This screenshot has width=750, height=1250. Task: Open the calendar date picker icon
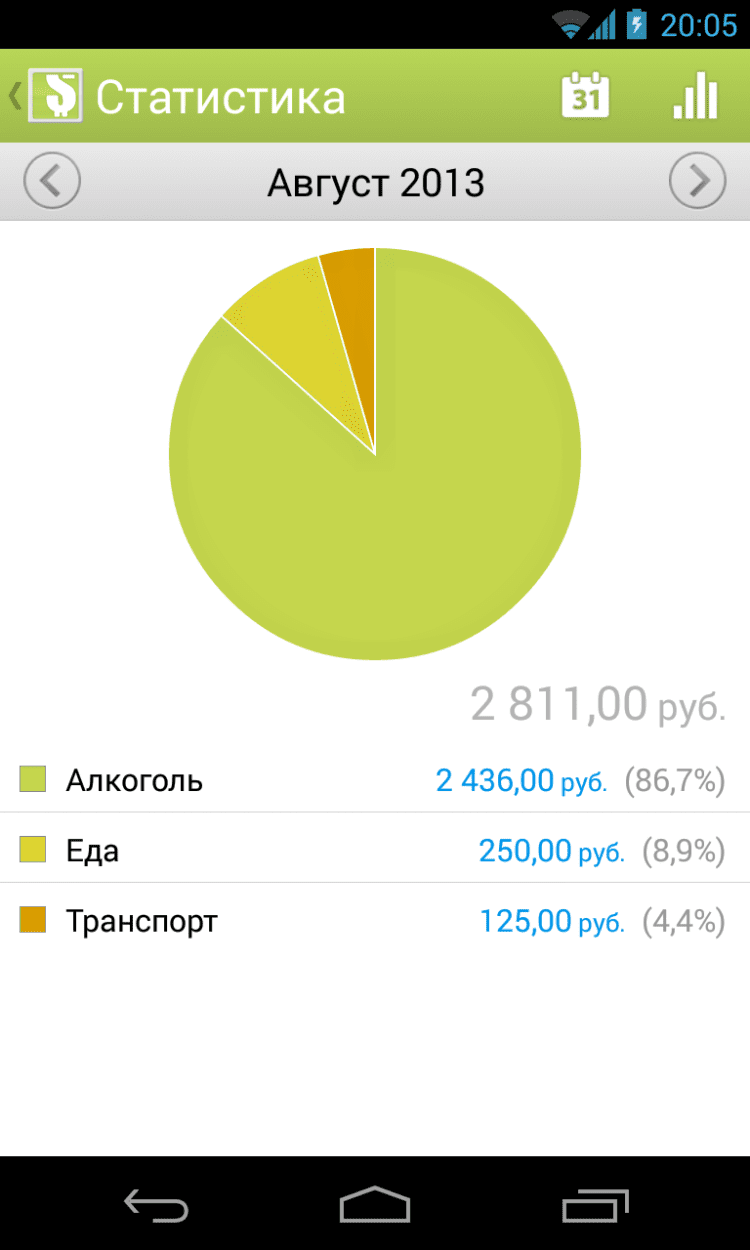click(x=585, y=96)
